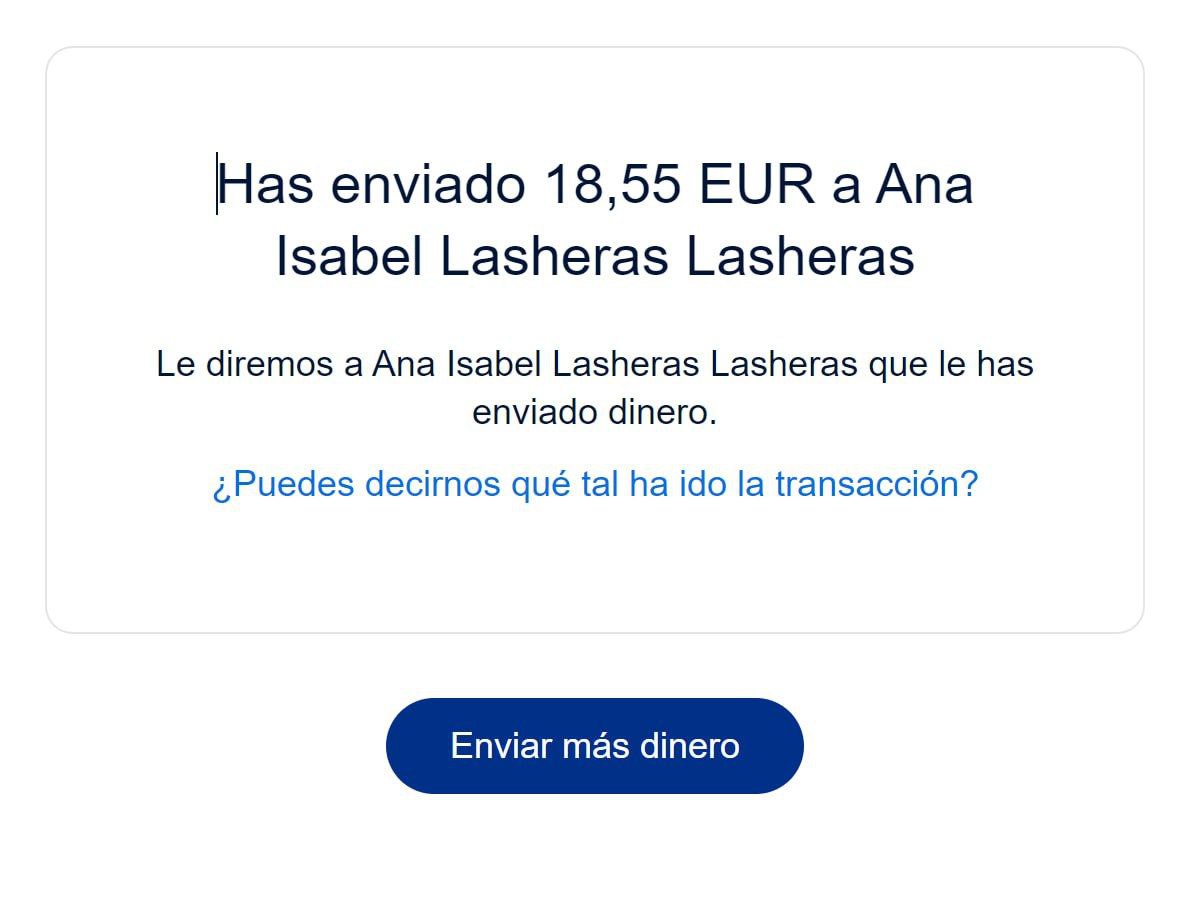The width and height of the screenshot is (1188, 922).
Task: Tap the Enviar más dinero button
Action: coord(594,746)
